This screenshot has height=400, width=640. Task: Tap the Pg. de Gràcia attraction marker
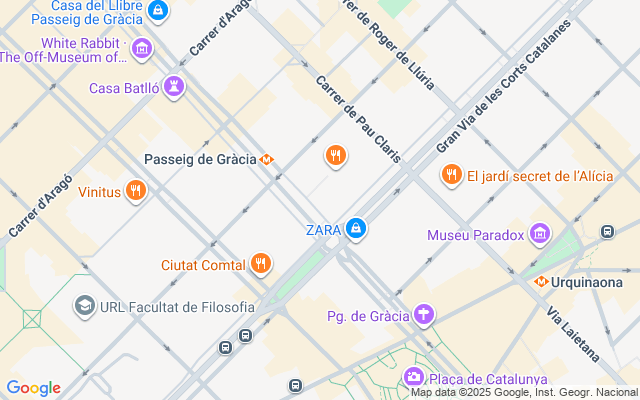point(425,316)
